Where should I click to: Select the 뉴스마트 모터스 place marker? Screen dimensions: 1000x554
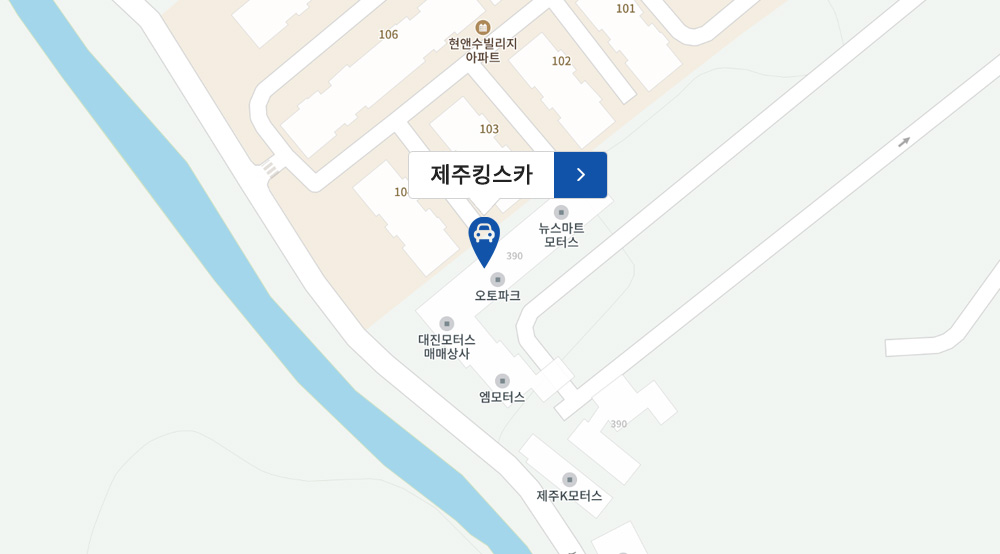pos(561,212)
